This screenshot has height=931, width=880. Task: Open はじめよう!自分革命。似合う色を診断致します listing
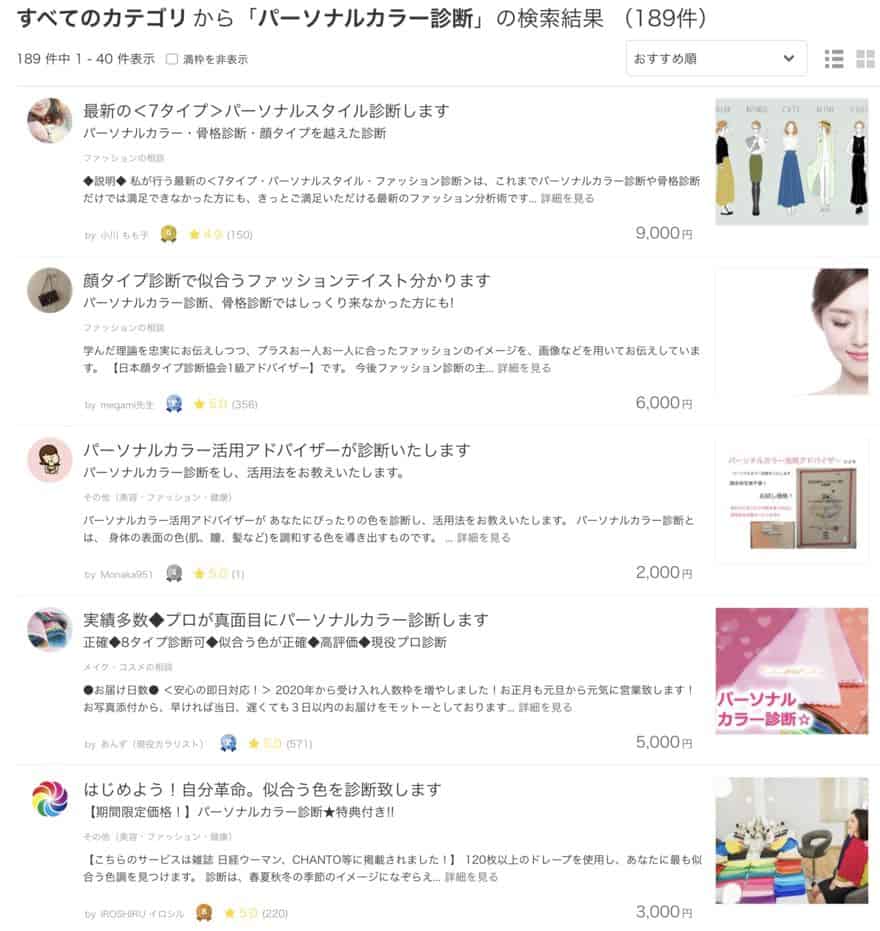[262, 789]
